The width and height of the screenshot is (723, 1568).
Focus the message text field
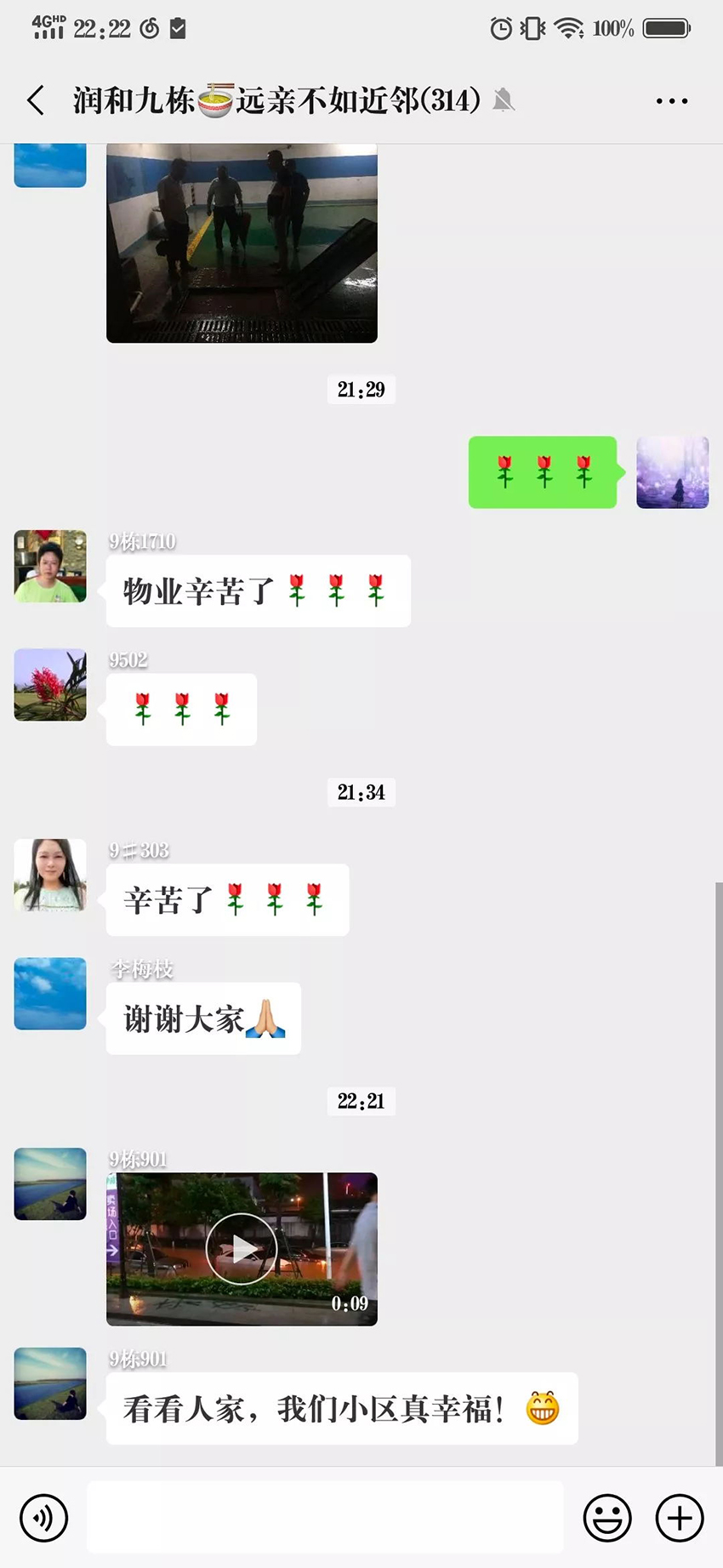point(325,1517)
